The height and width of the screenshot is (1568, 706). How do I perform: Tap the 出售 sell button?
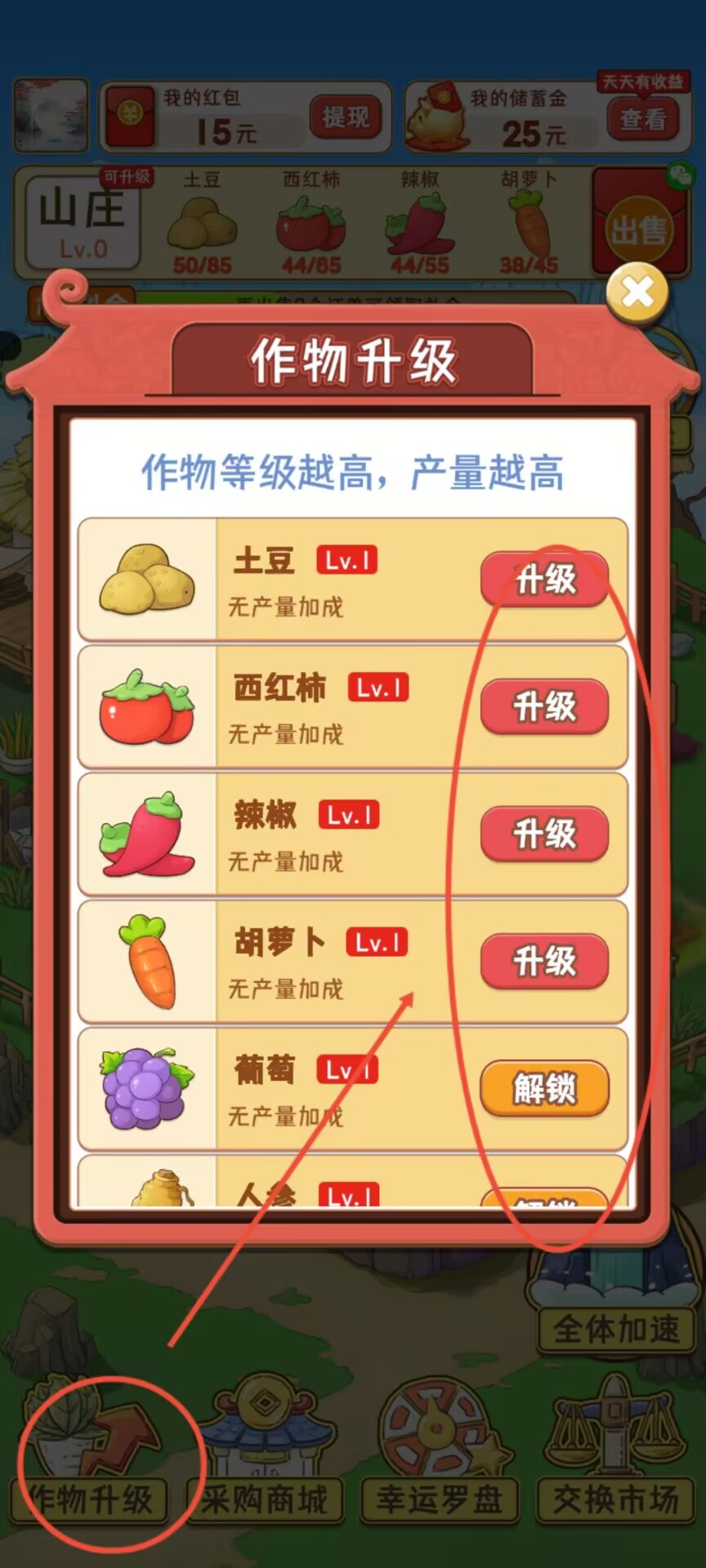(639, 231)
